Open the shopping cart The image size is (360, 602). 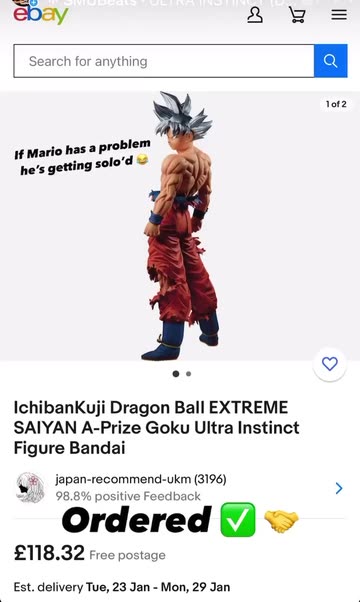pos(297,15)
